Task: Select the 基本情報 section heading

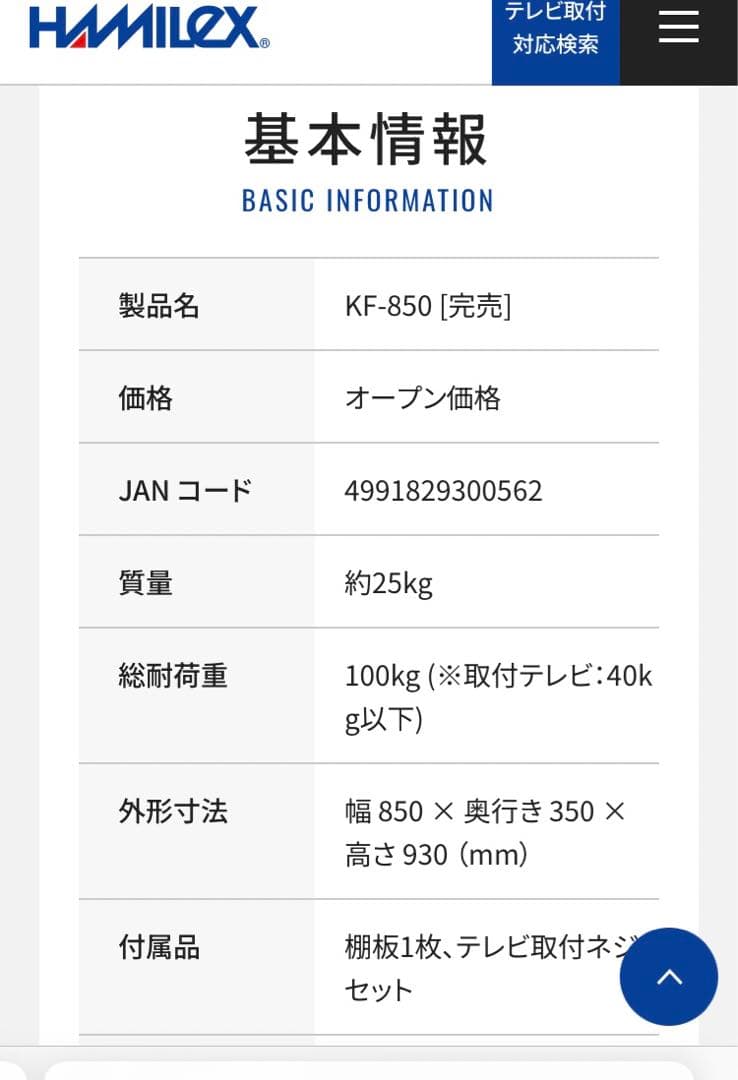Action: (x=369, y=142)
